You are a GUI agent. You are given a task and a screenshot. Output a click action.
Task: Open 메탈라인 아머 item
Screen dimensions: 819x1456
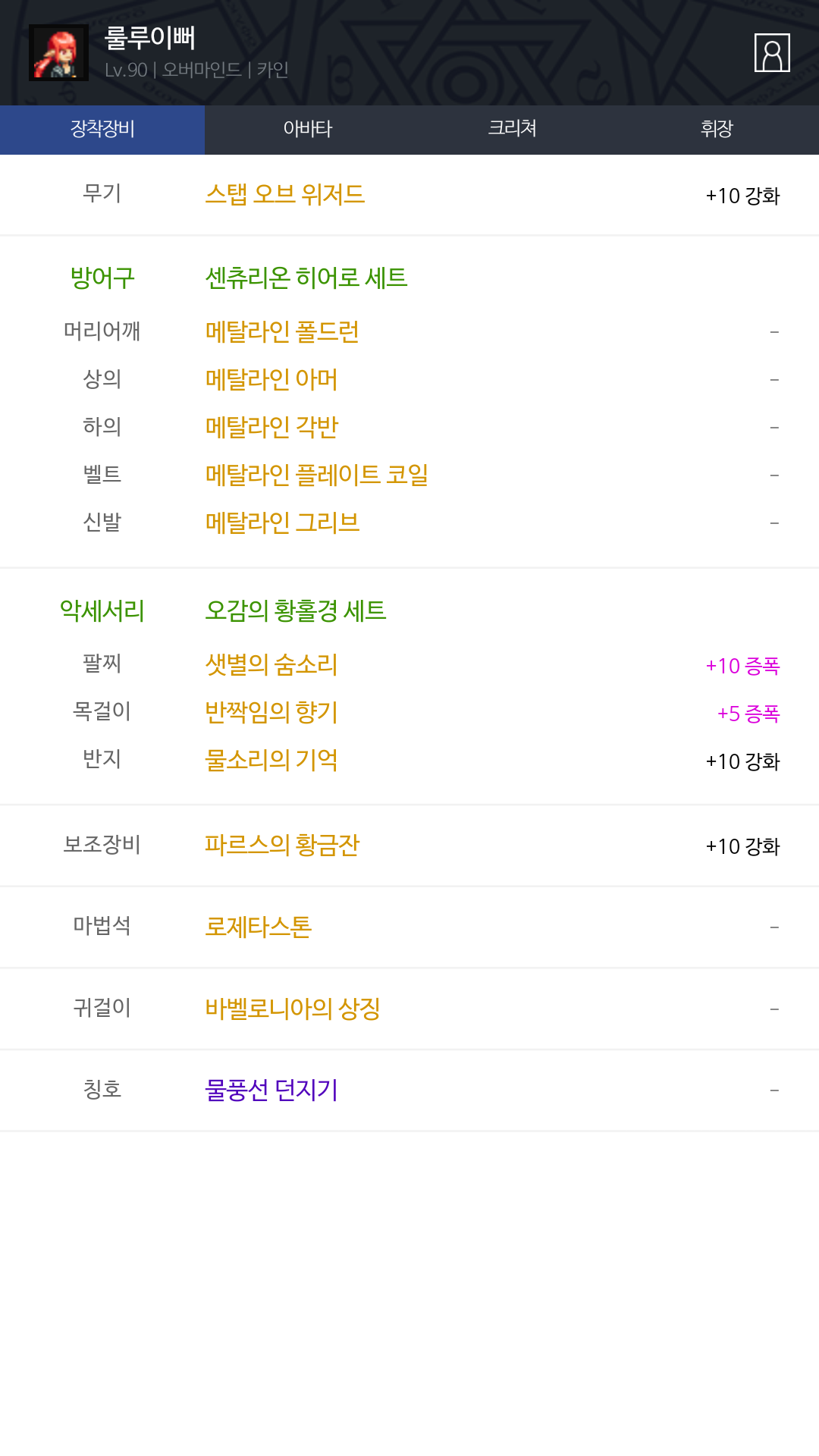tap(271, 379)
